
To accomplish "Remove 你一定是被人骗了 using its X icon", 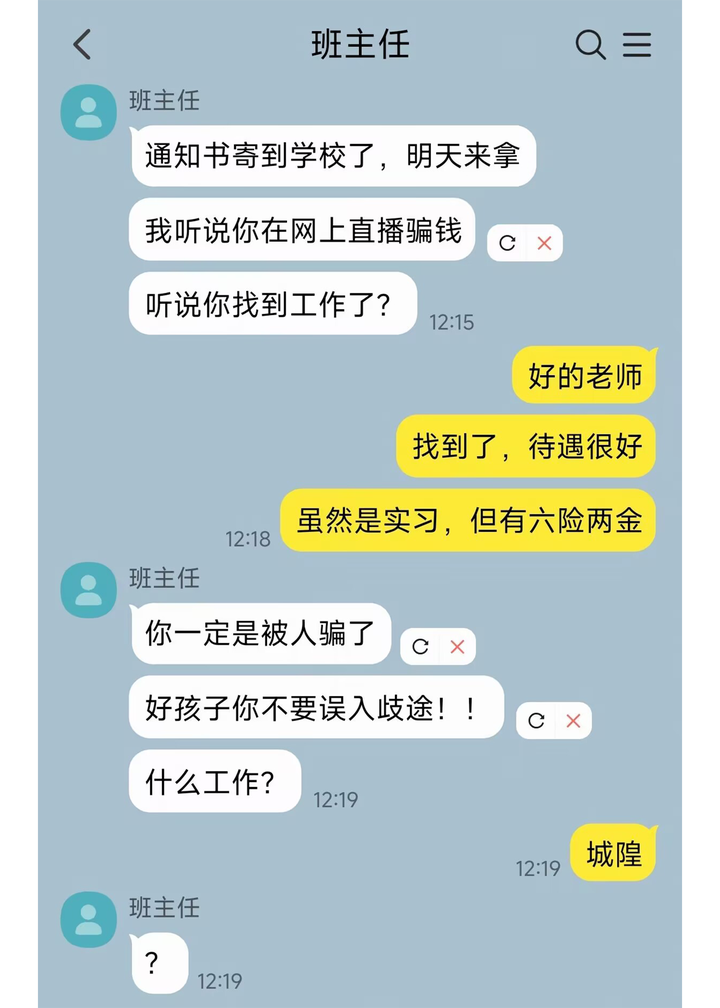I will [458, 646].
